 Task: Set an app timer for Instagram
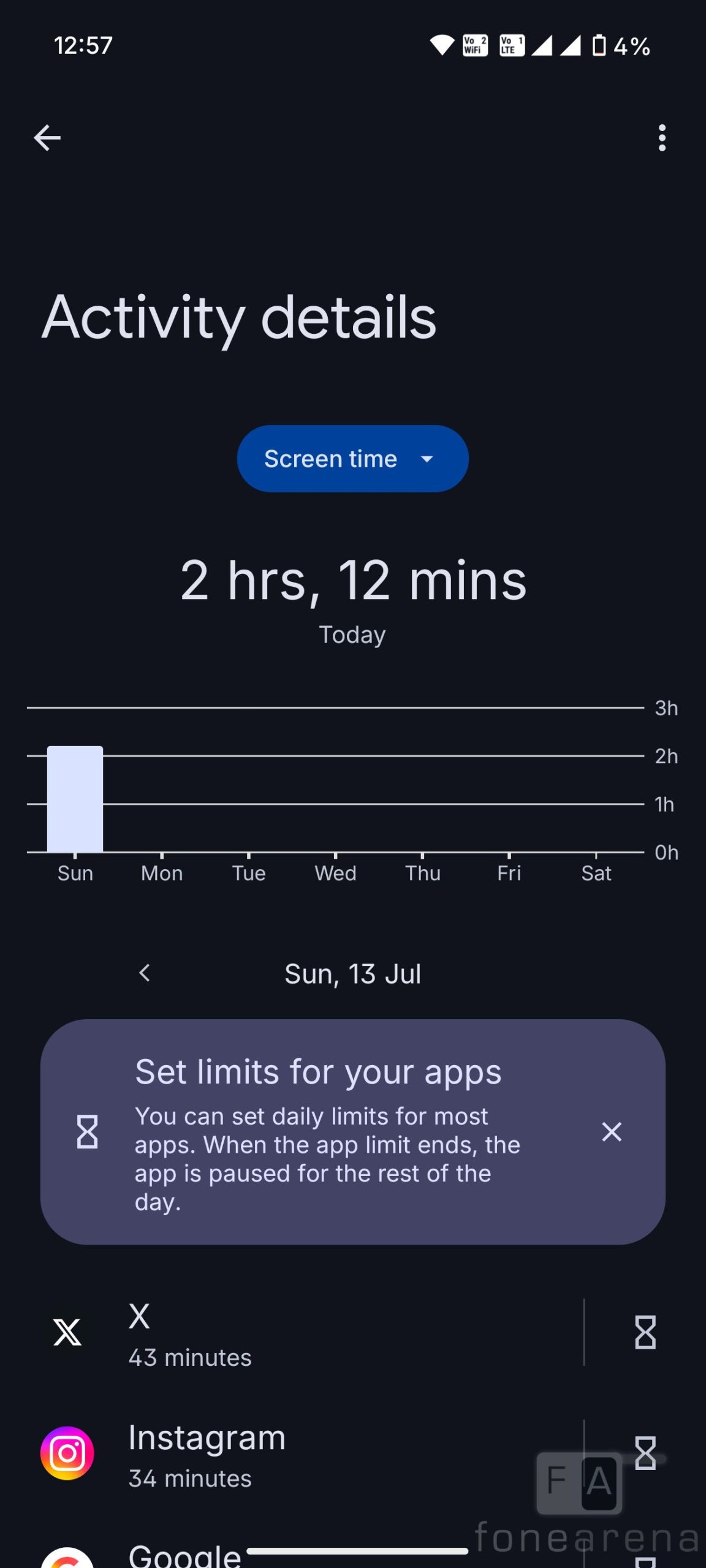pyautogui.click(x=645, y=1453)
